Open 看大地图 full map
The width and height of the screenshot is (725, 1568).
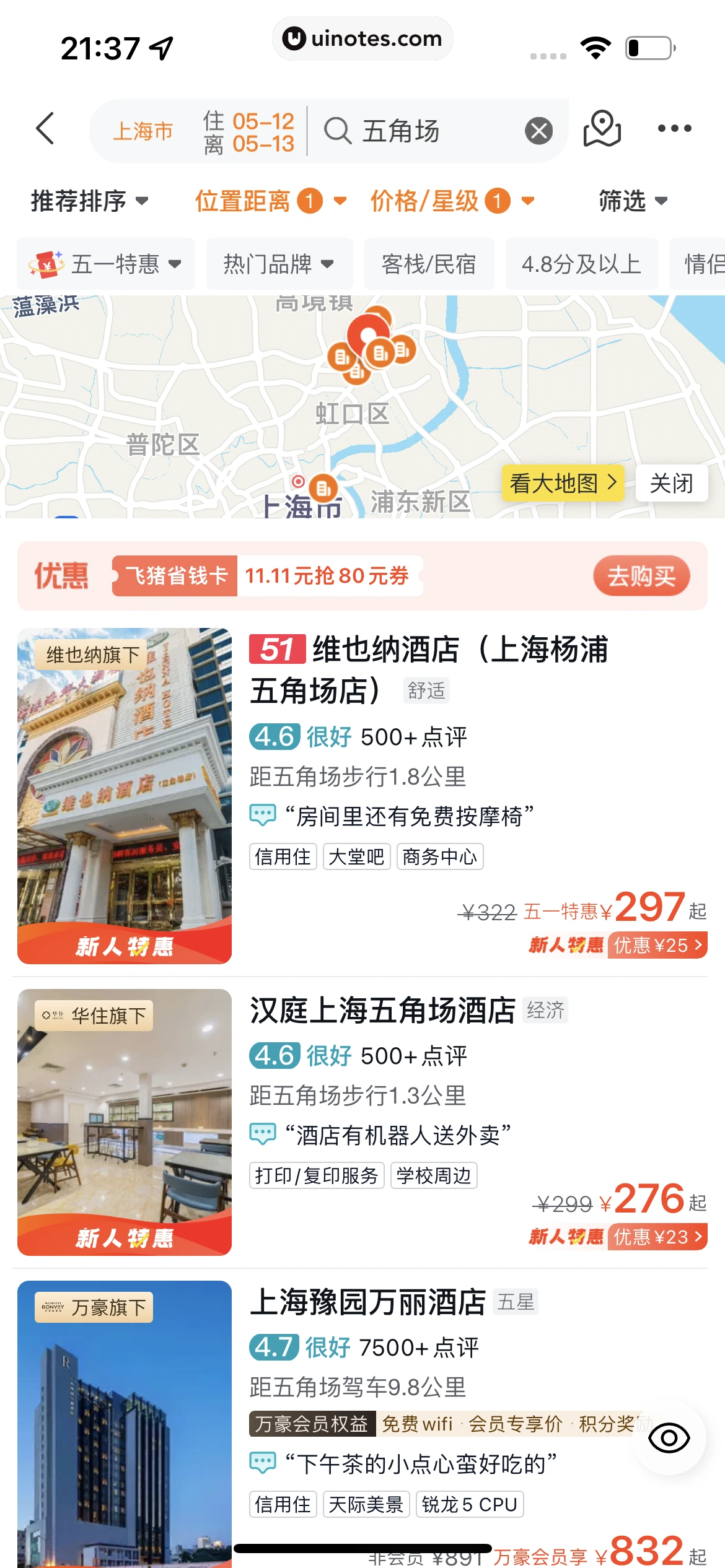click(563, 483)
